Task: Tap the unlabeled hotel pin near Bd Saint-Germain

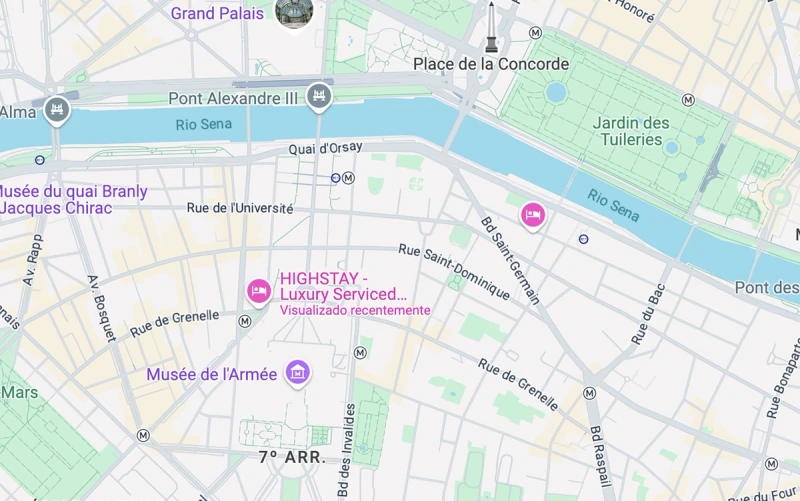Action: click(x=533, y=213)
